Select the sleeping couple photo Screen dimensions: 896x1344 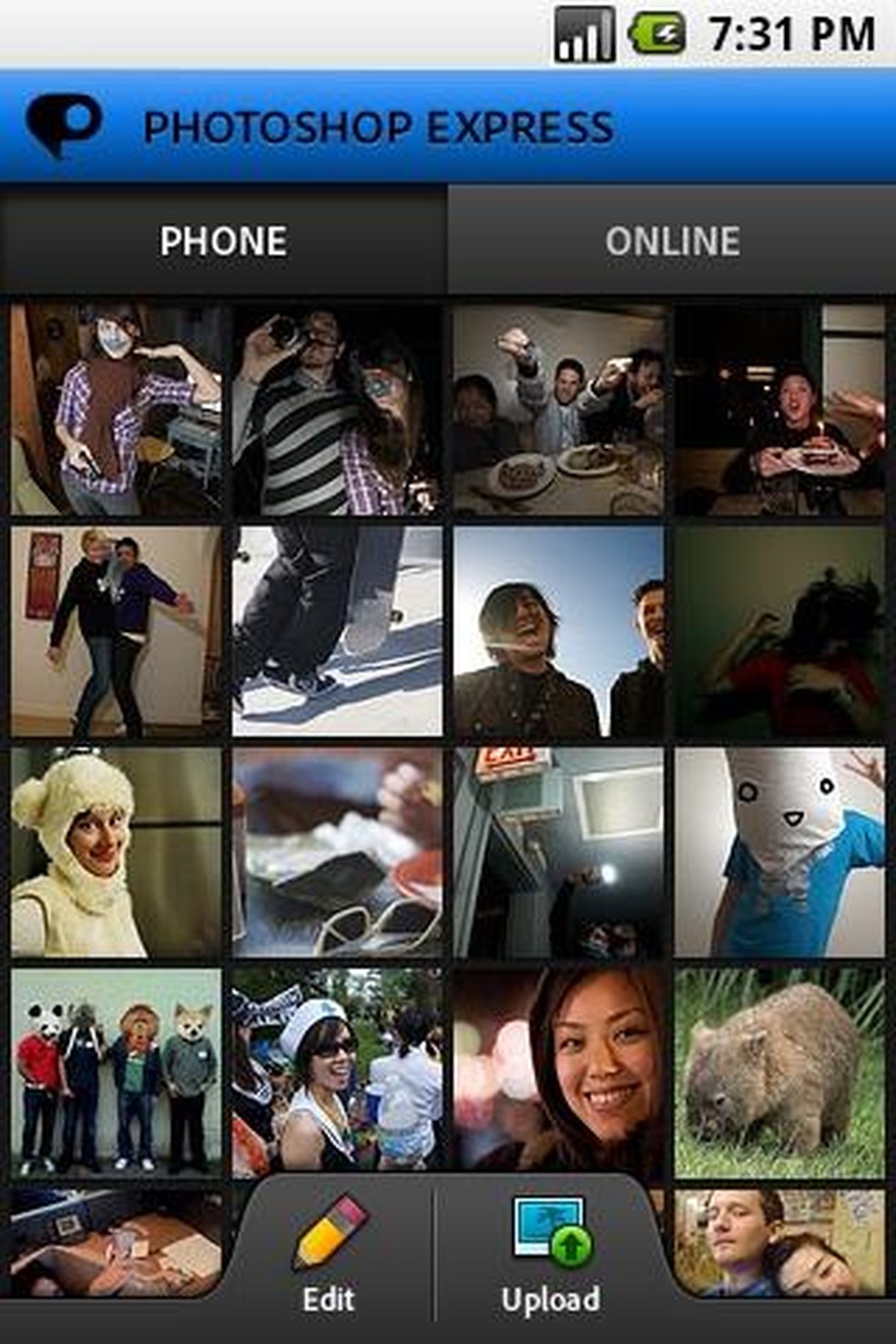(779, 1243)
